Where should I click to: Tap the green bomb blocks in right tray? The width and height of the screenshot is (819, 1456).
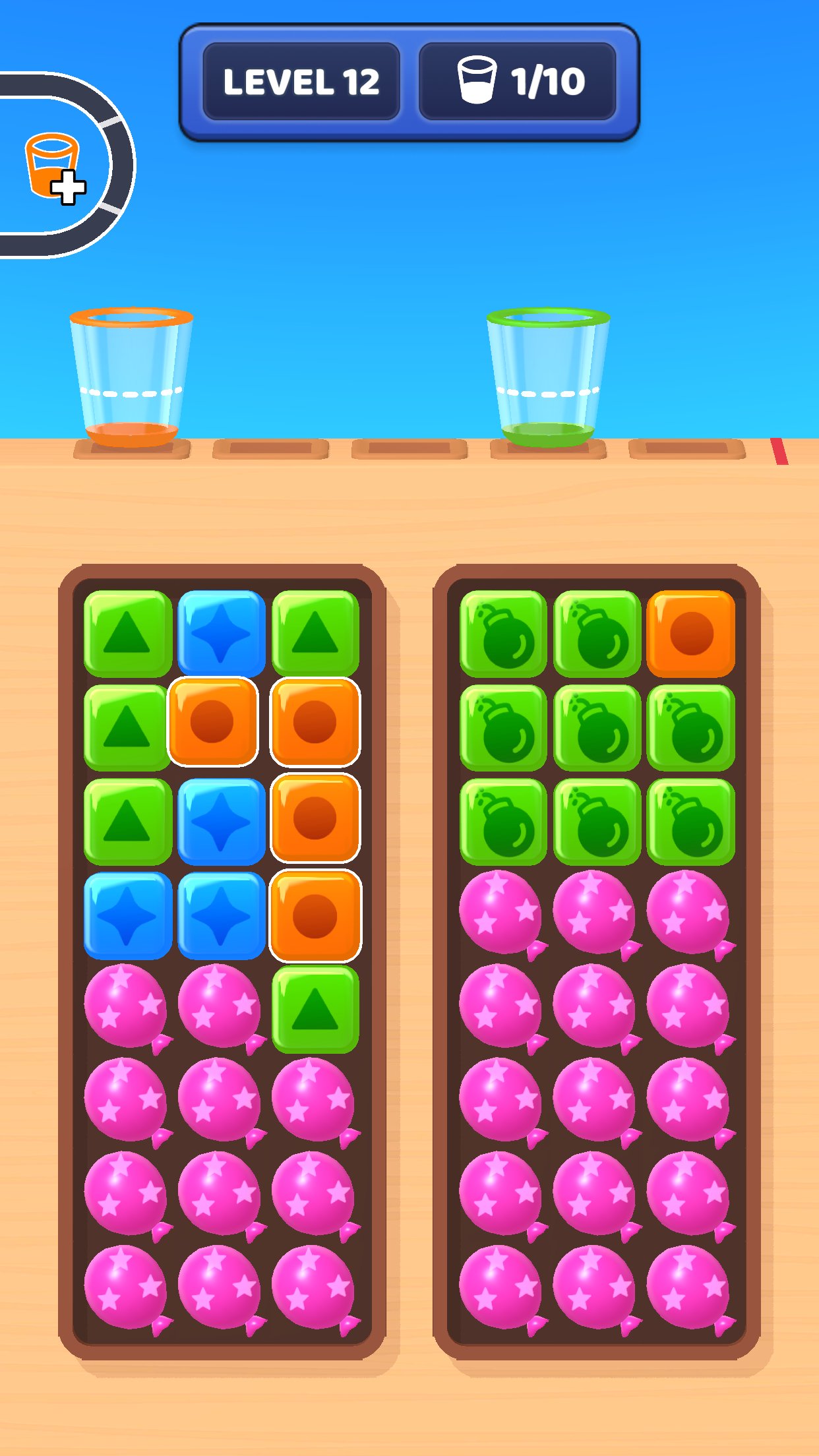pyautogui.click(x=597, y=728)
